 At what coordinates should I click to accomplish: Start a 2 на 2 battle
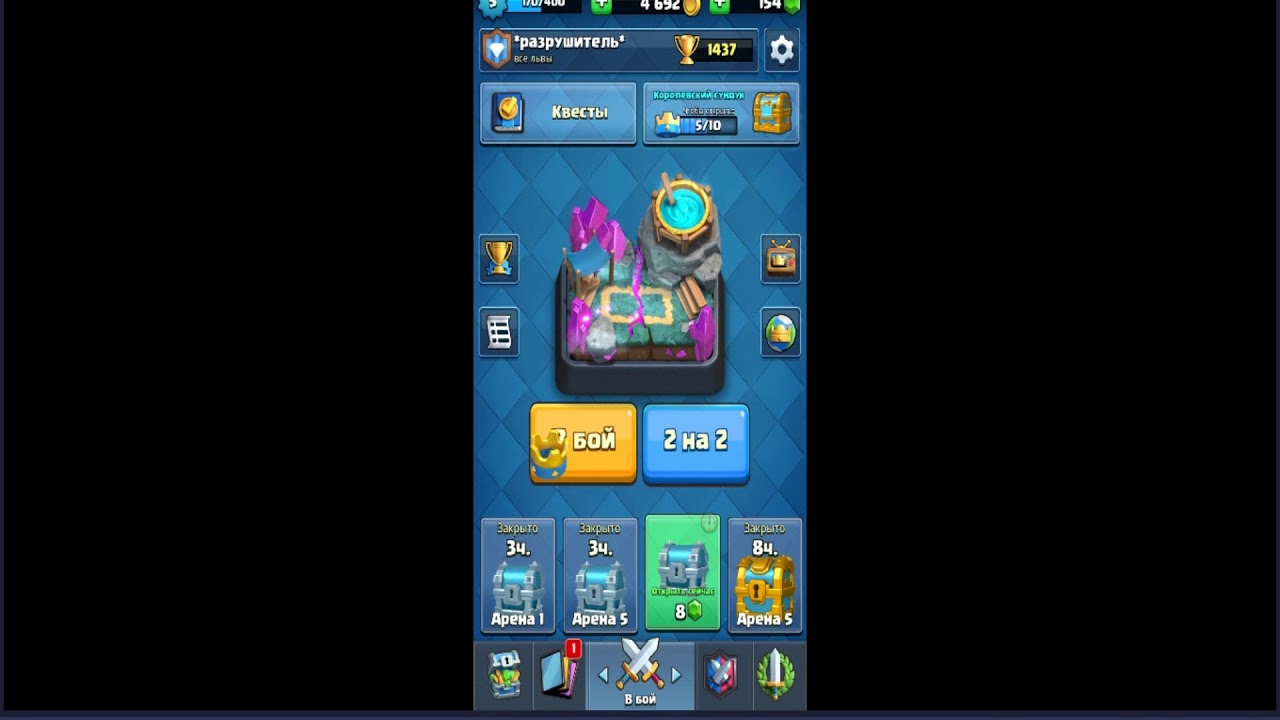[696, 442]
